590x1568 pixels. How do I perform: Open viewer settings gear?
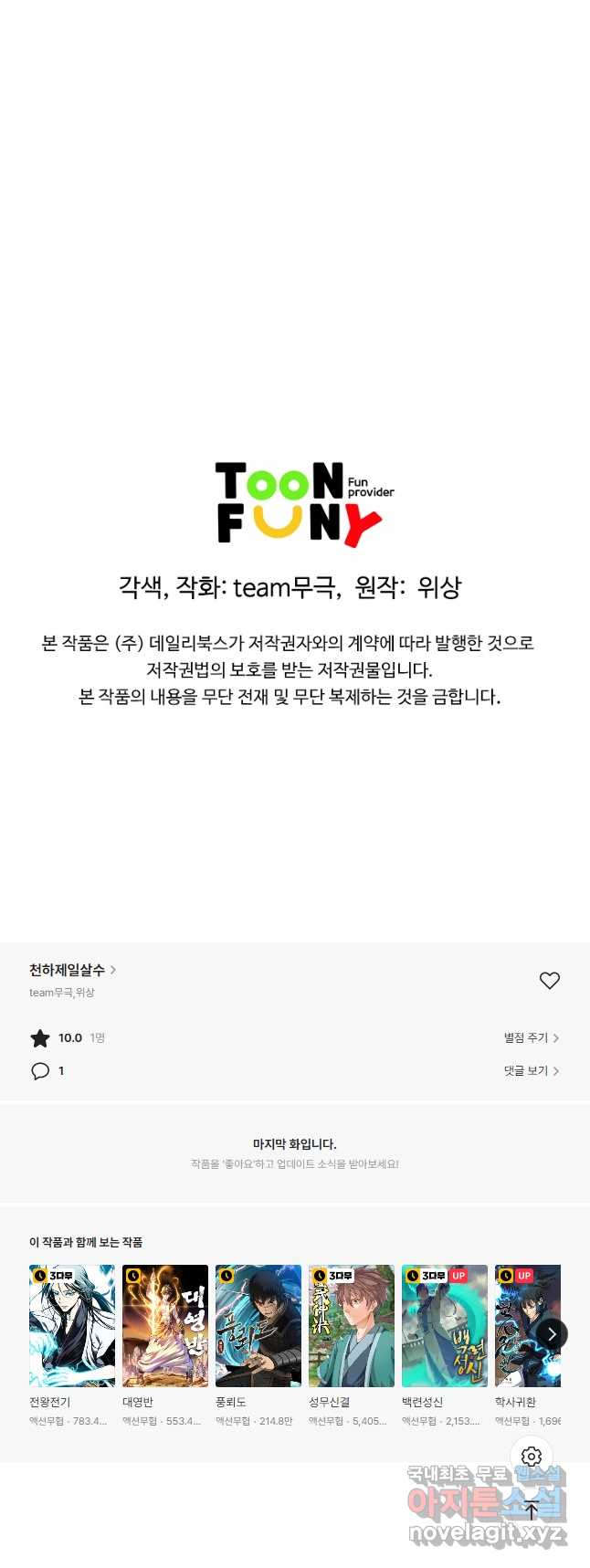(532, 1457)
